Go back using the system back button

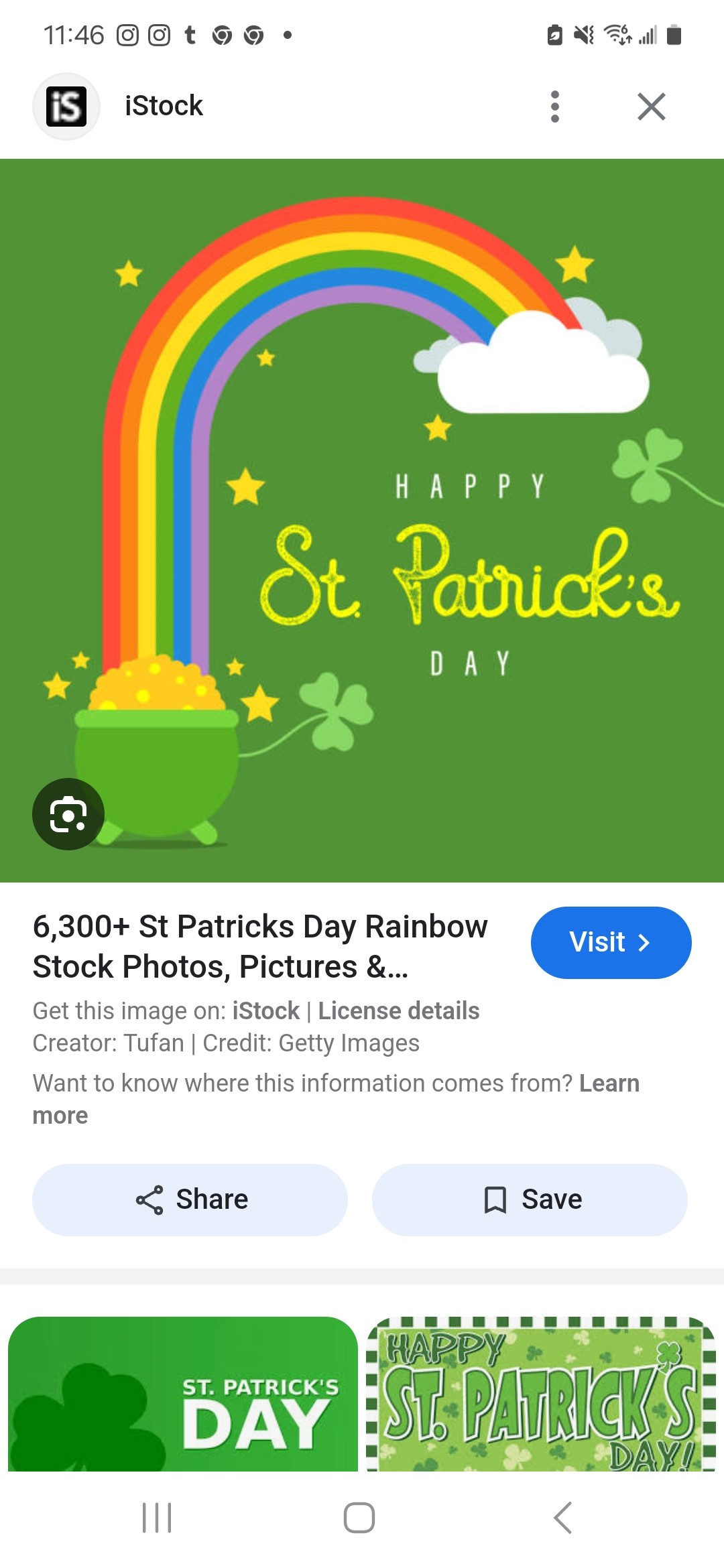[x=563, y=1518]
